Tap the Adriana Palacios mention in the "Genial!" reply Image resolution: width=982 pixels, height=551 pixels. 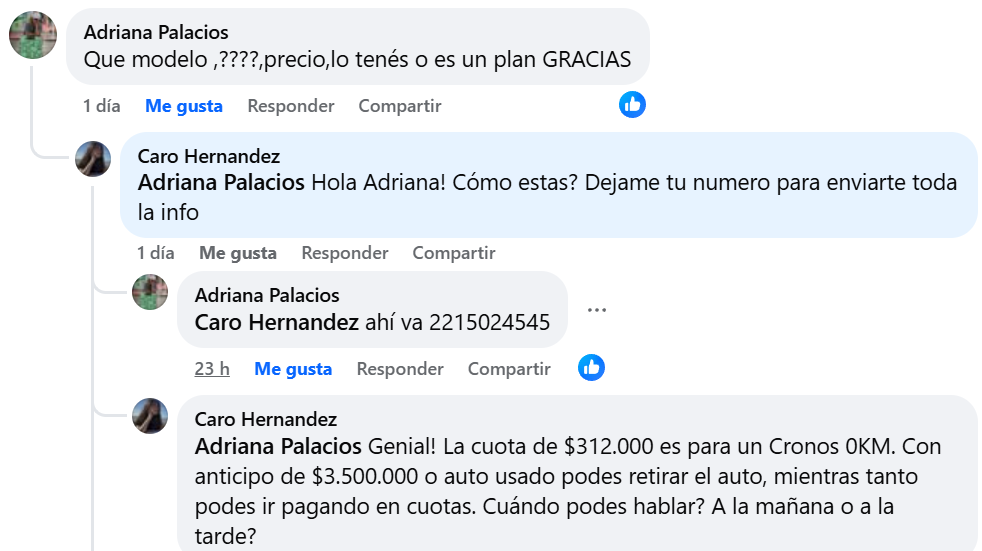click(x=278, y=446)
